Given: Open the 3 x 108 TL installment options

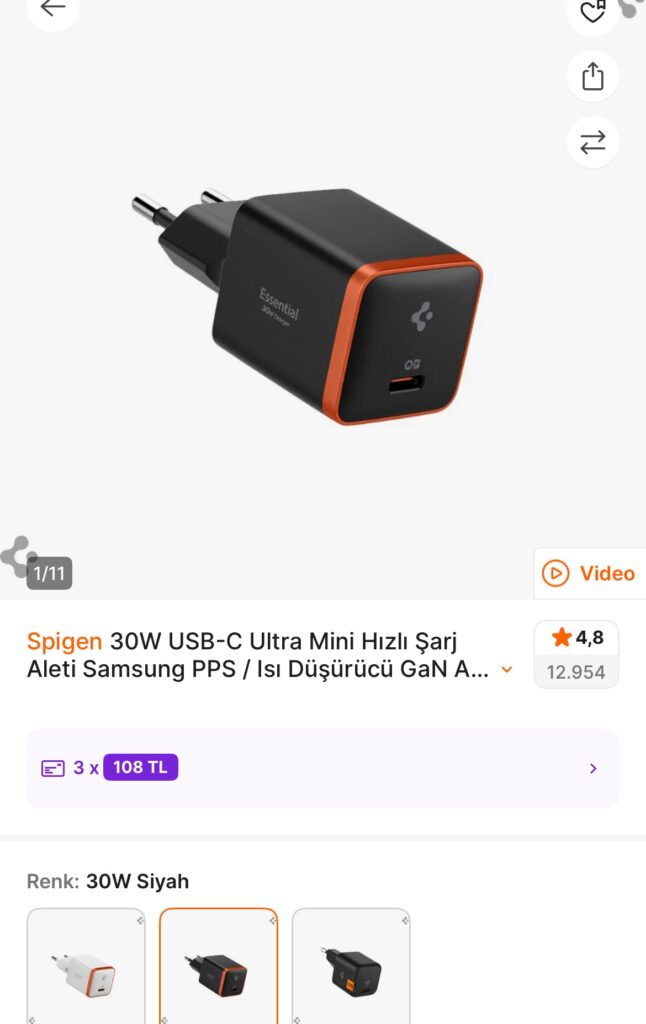Looking at the screenshot, I should click(322, 768).
